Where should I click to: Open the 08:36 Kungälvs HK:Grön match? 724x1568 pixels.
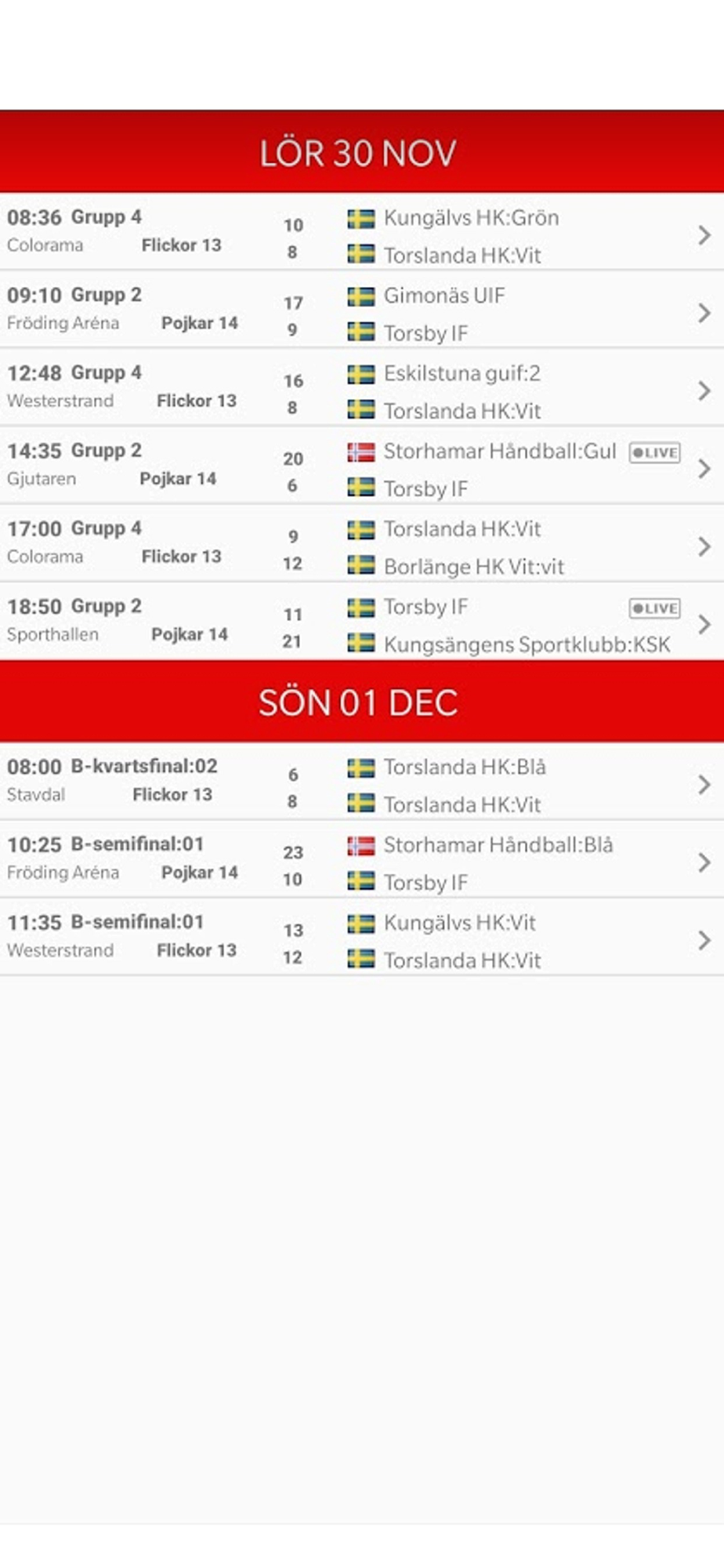(362, 232)
